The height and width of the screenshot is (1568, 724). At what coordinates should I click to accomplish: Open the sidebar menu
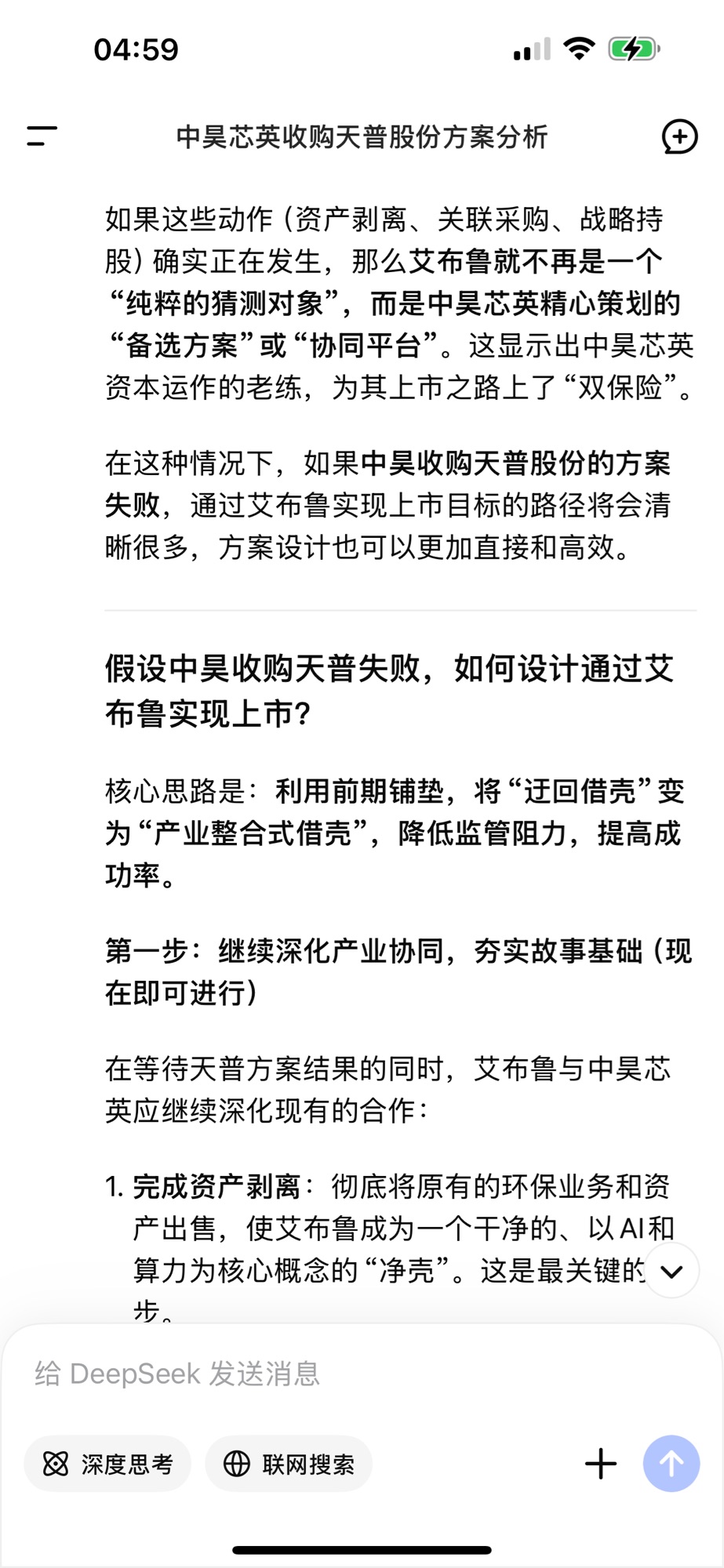click(x=42, y=136)
